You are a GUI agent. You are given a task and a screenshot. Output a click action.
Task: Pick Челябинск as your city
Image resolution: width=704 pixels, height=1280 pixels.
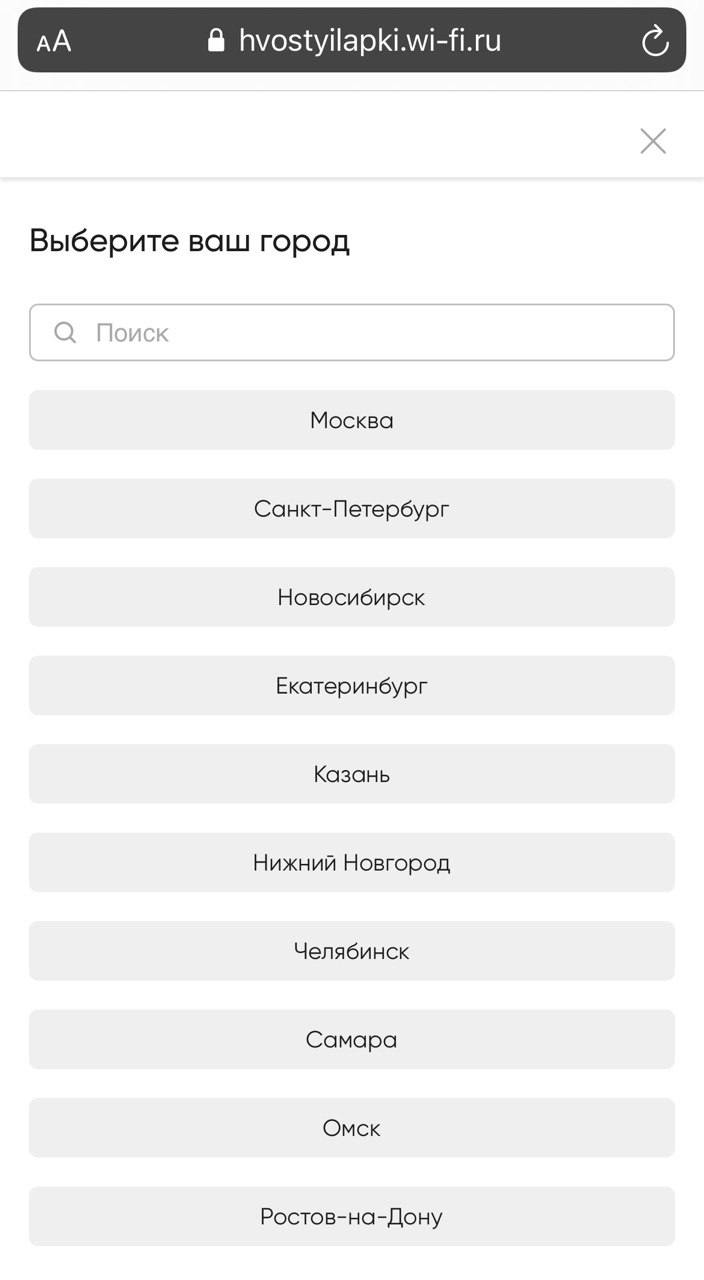tap(352, 951)
